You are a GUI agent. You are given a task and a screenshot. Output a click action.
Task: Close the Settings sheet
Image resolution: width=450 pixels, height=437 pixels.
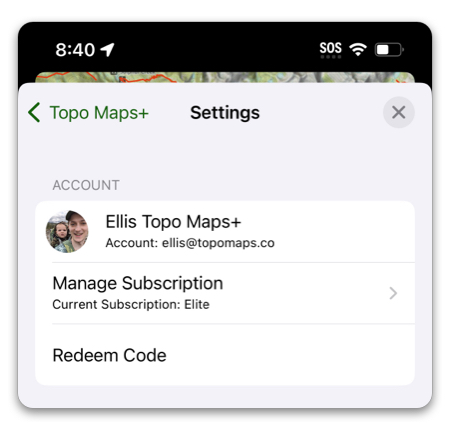point(399,112)
